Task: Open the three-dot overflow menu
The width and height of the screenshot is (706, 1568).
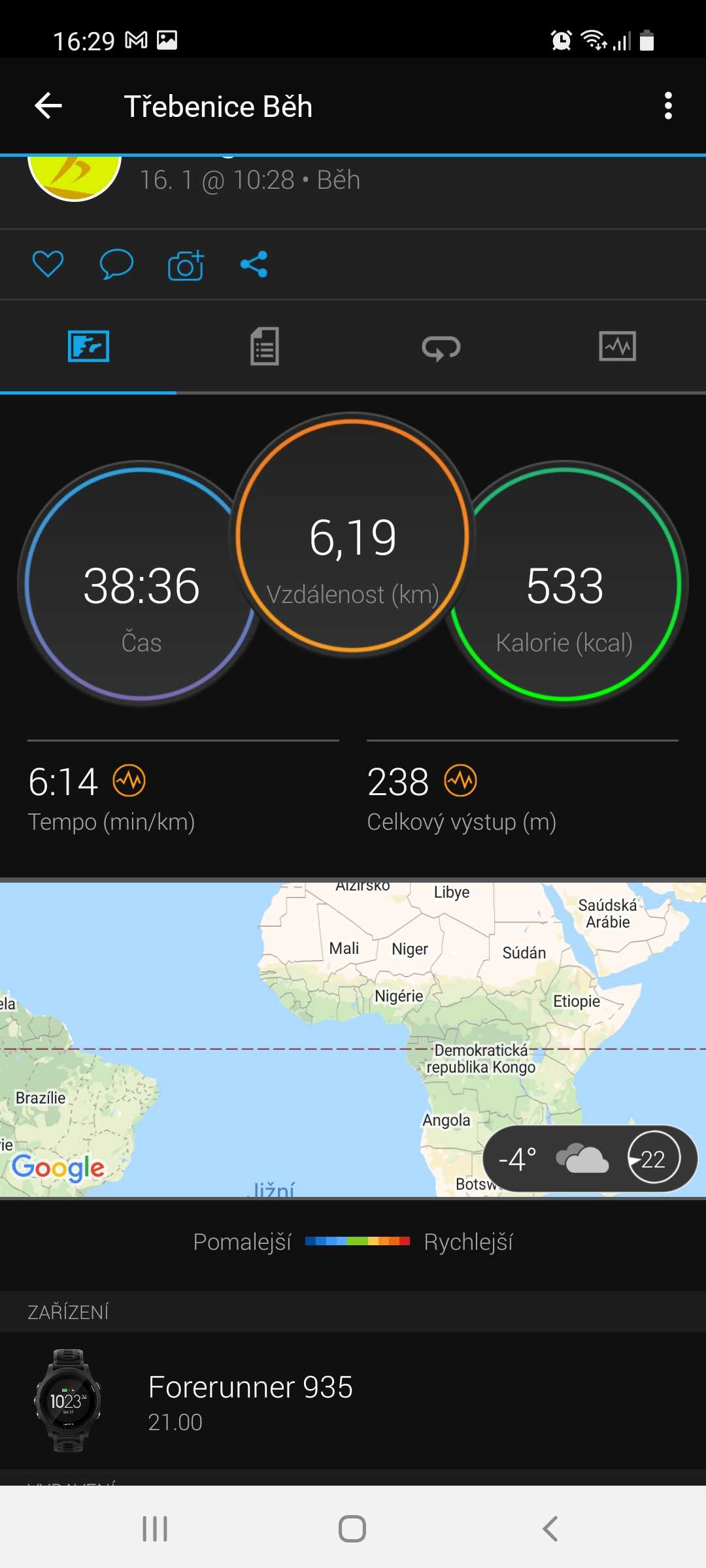Action: 667,106
